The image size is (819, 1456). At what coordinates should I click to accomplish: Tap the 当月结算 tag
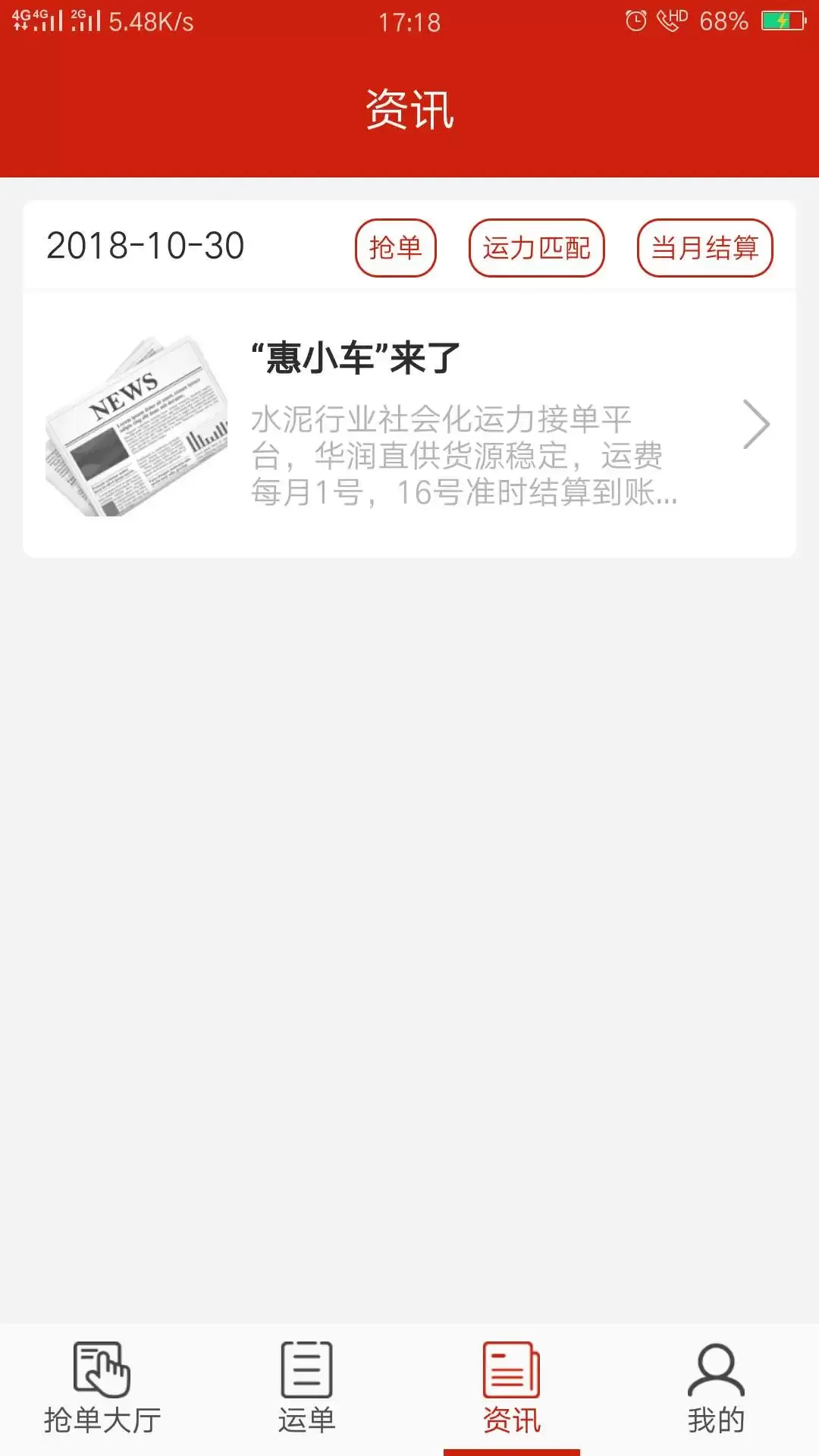click(x=704, y=248)
